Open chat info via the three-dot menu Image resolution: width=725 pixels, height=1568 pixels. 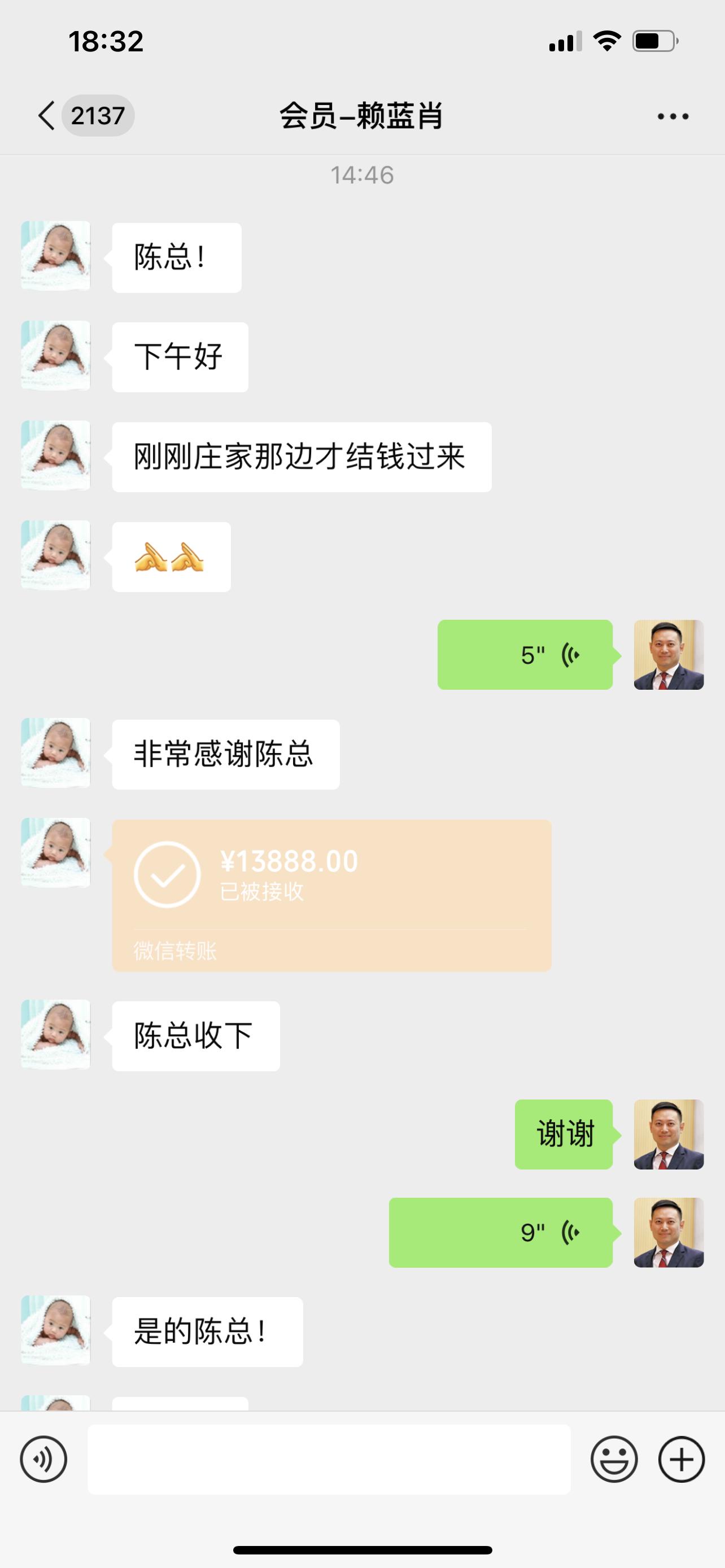tap(672, 116)
